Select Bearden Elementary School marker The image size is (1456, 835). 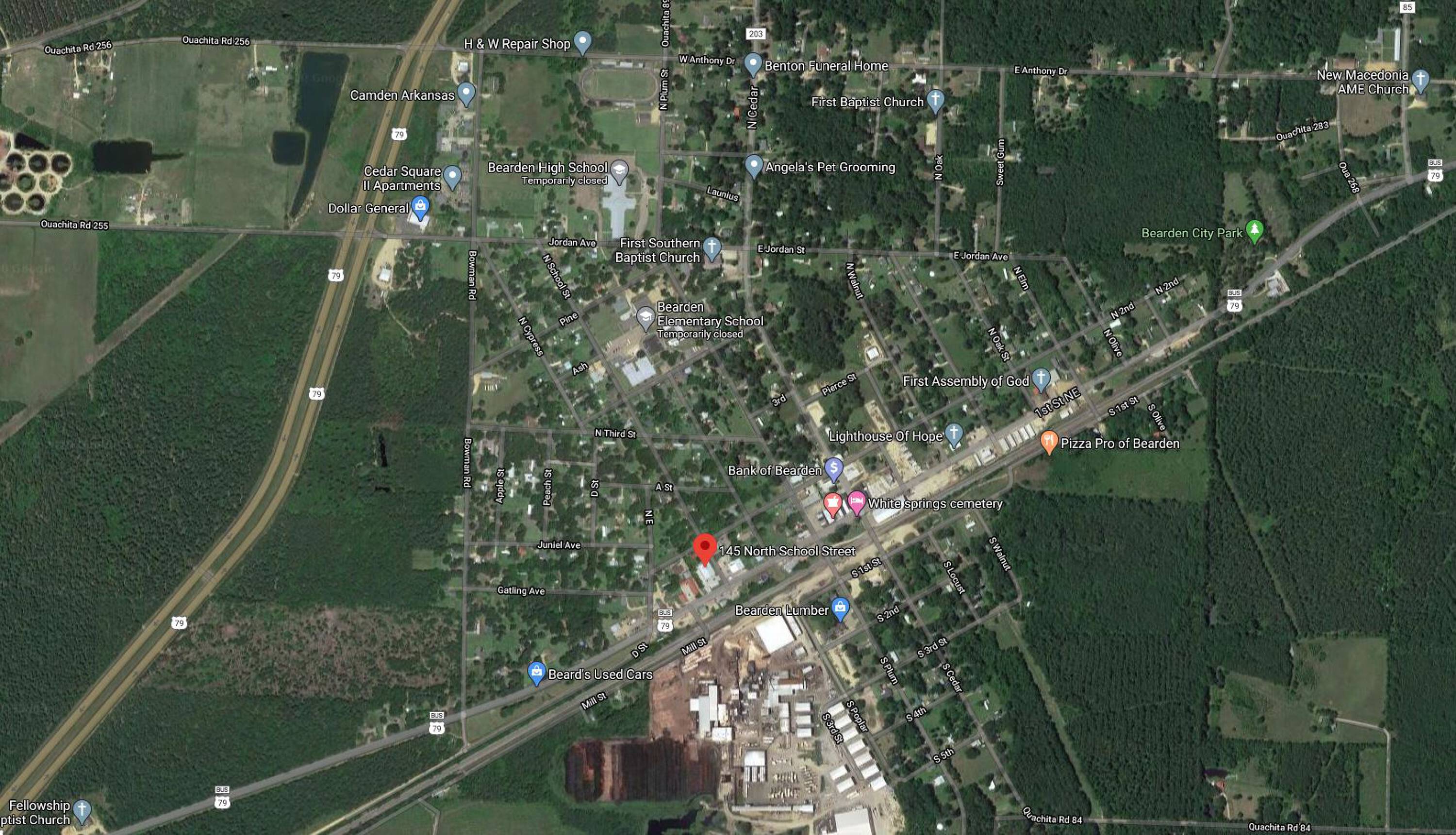(x=645, y=319)
